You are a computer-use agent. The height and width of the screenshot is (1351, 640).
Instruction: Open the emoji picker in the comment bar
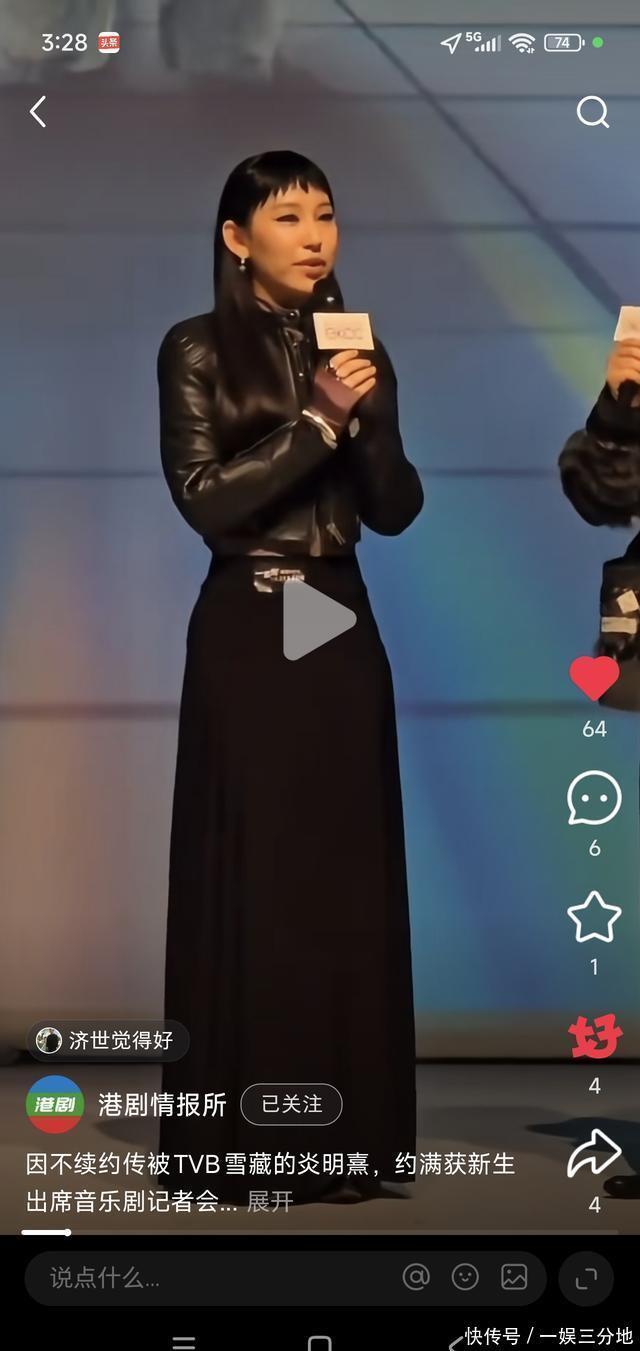[465, 1277]
